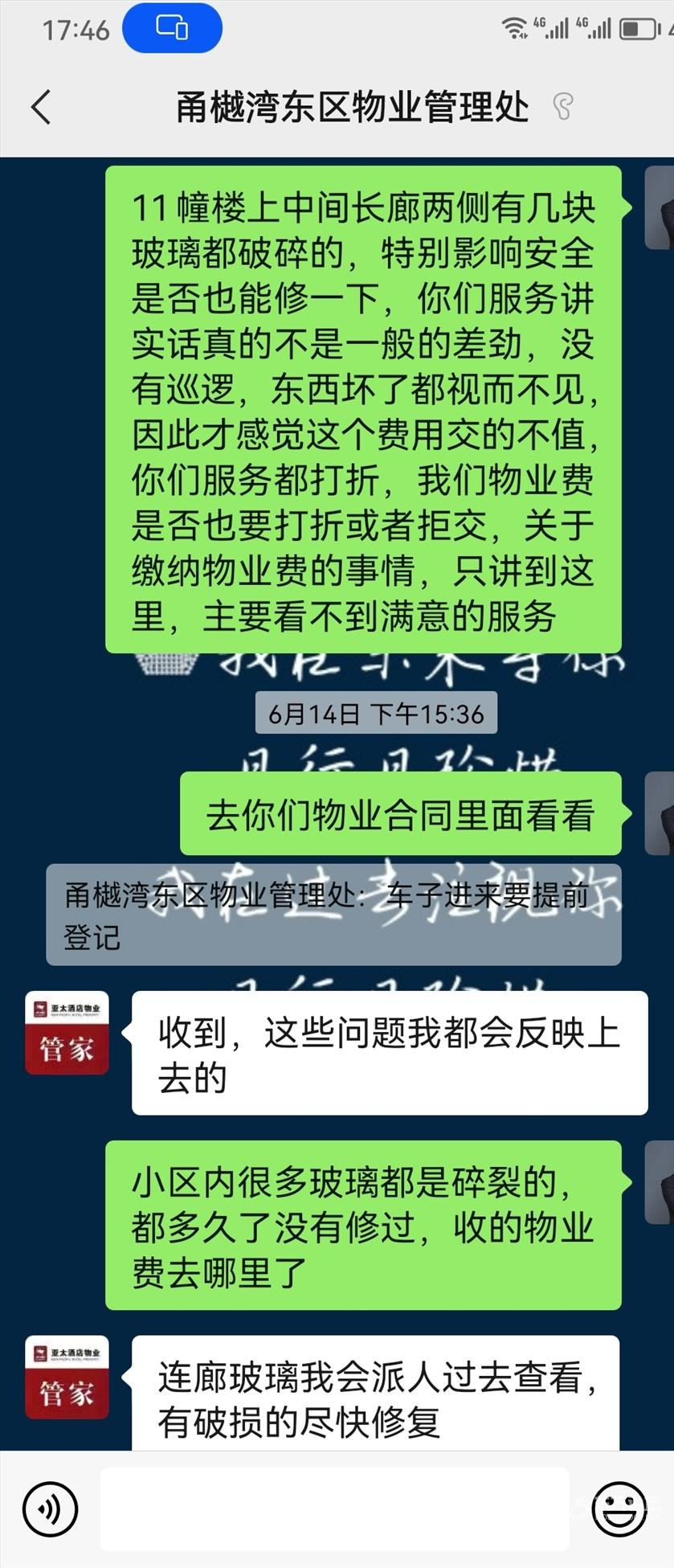
Task: Open the emoji picker
Action: 619,1509
